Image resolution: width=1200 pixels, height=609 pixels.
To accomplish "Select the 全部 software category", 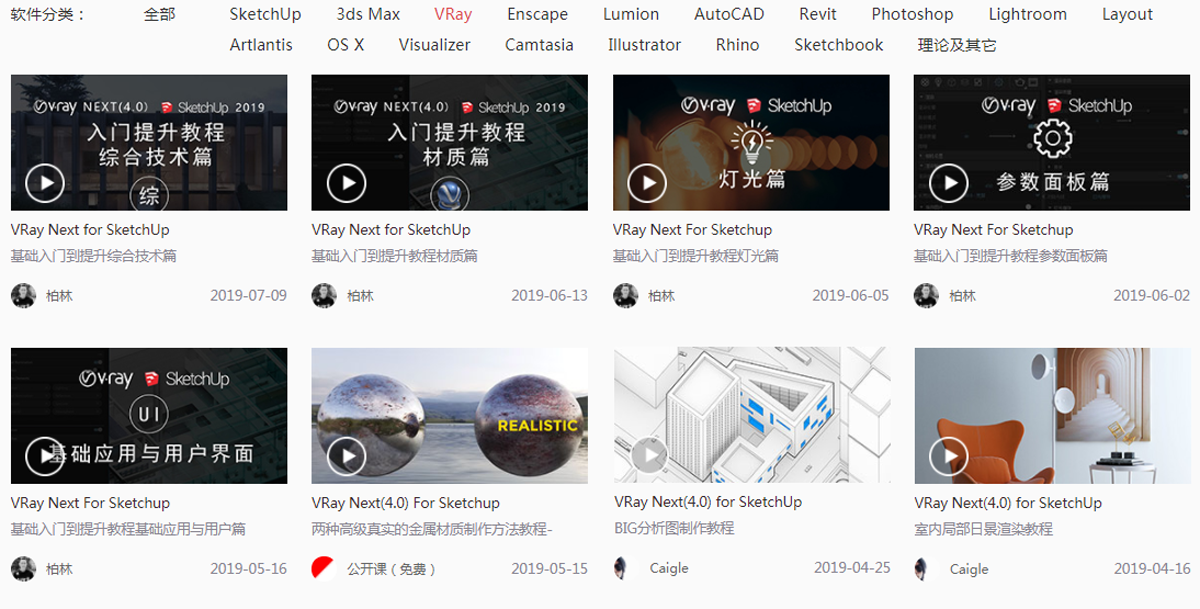I will click(x=159, y=15).
